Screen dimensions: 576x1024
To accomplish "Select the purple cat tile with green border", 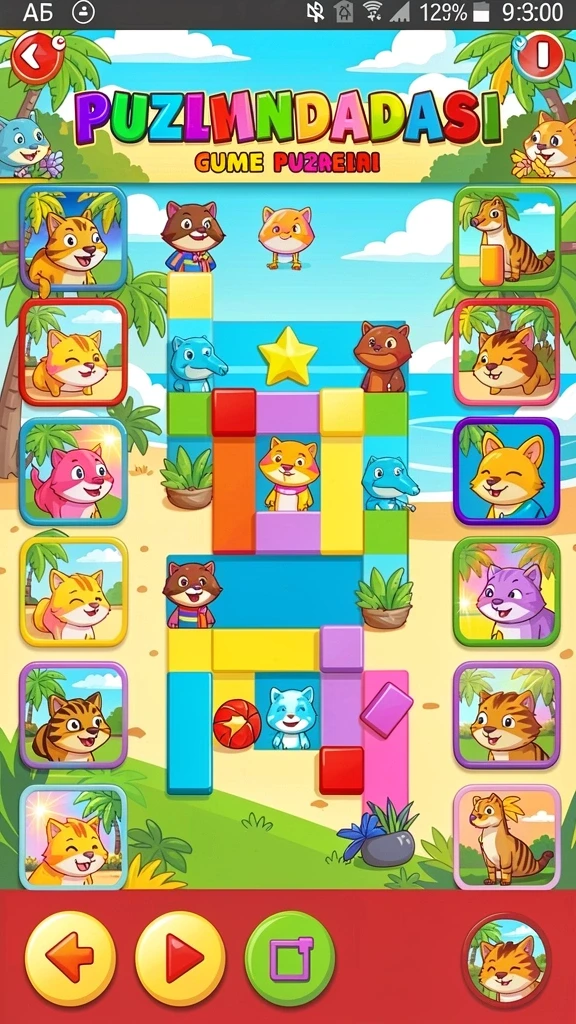I will [507, 592].
